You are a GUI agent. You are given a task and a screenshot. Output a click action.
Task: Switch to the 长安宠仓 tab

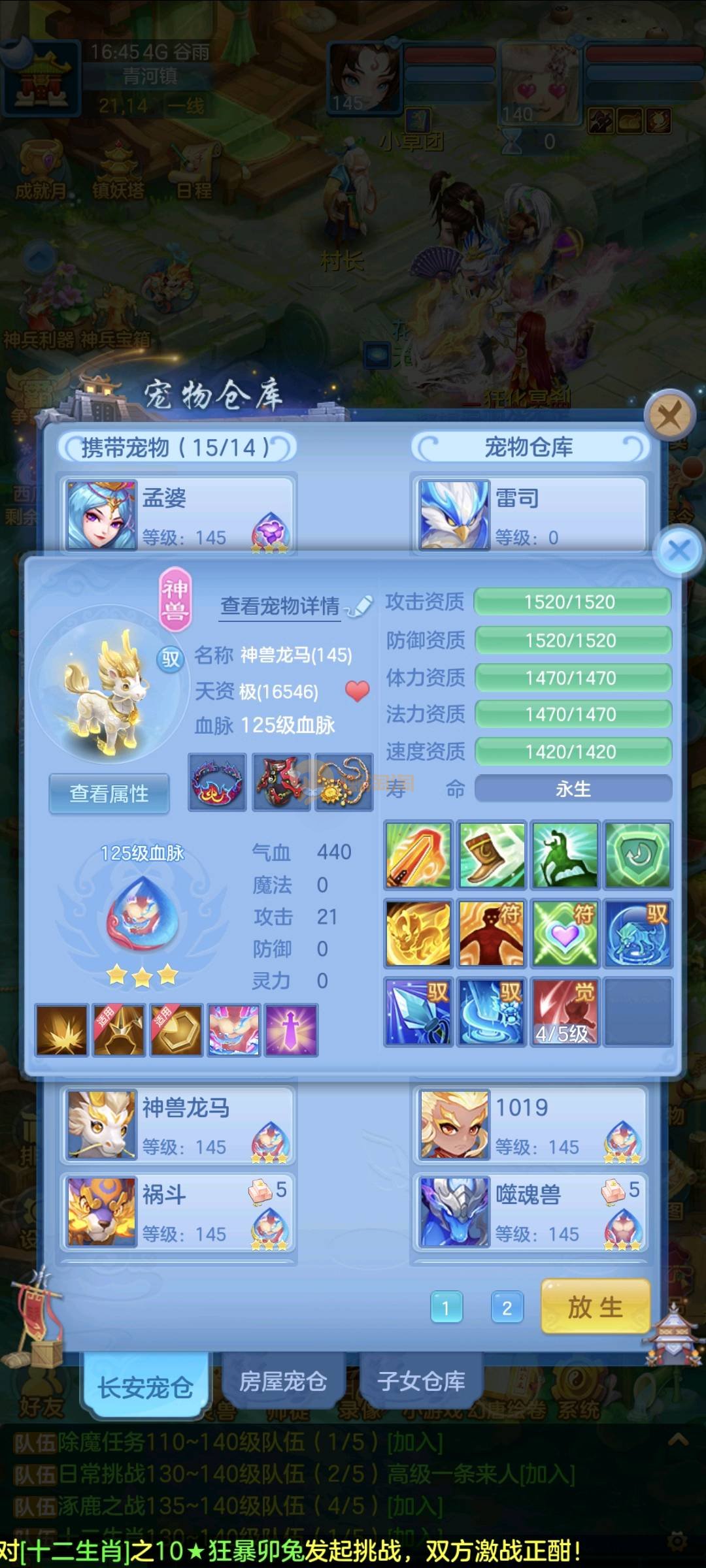[145, 1386]
